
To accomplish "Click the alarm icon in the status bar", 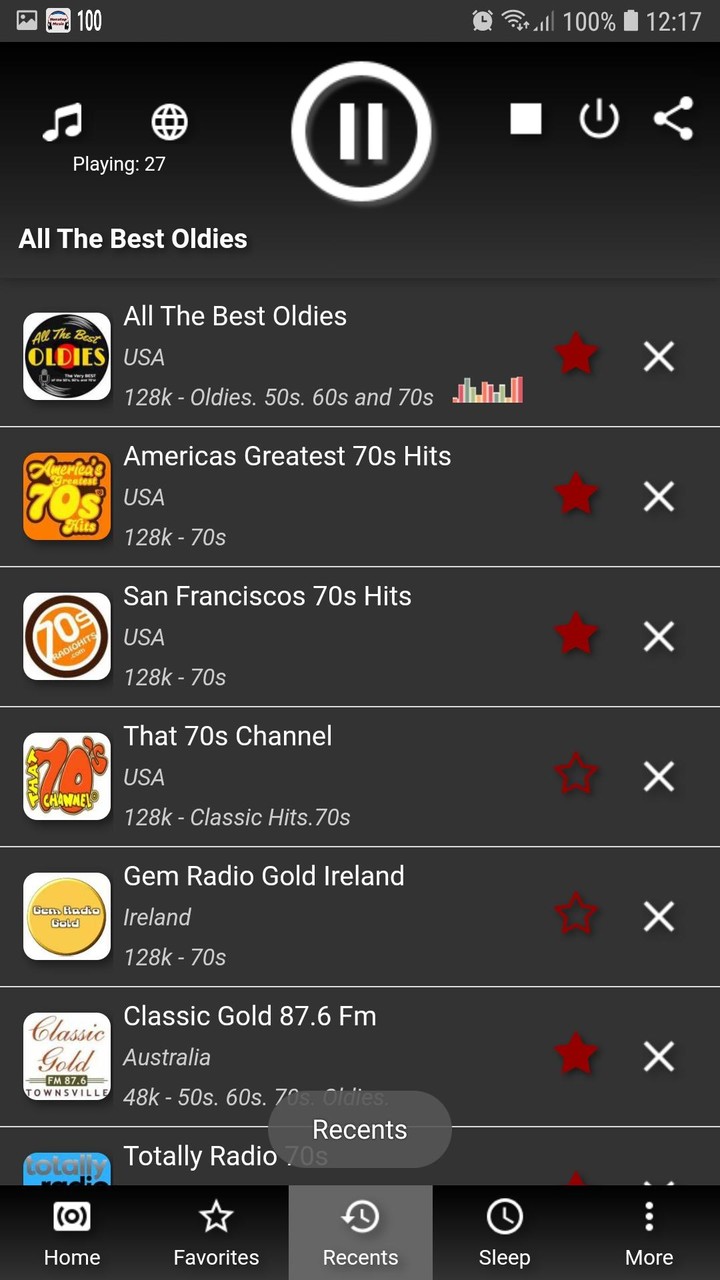I will (x=482, y=20).
